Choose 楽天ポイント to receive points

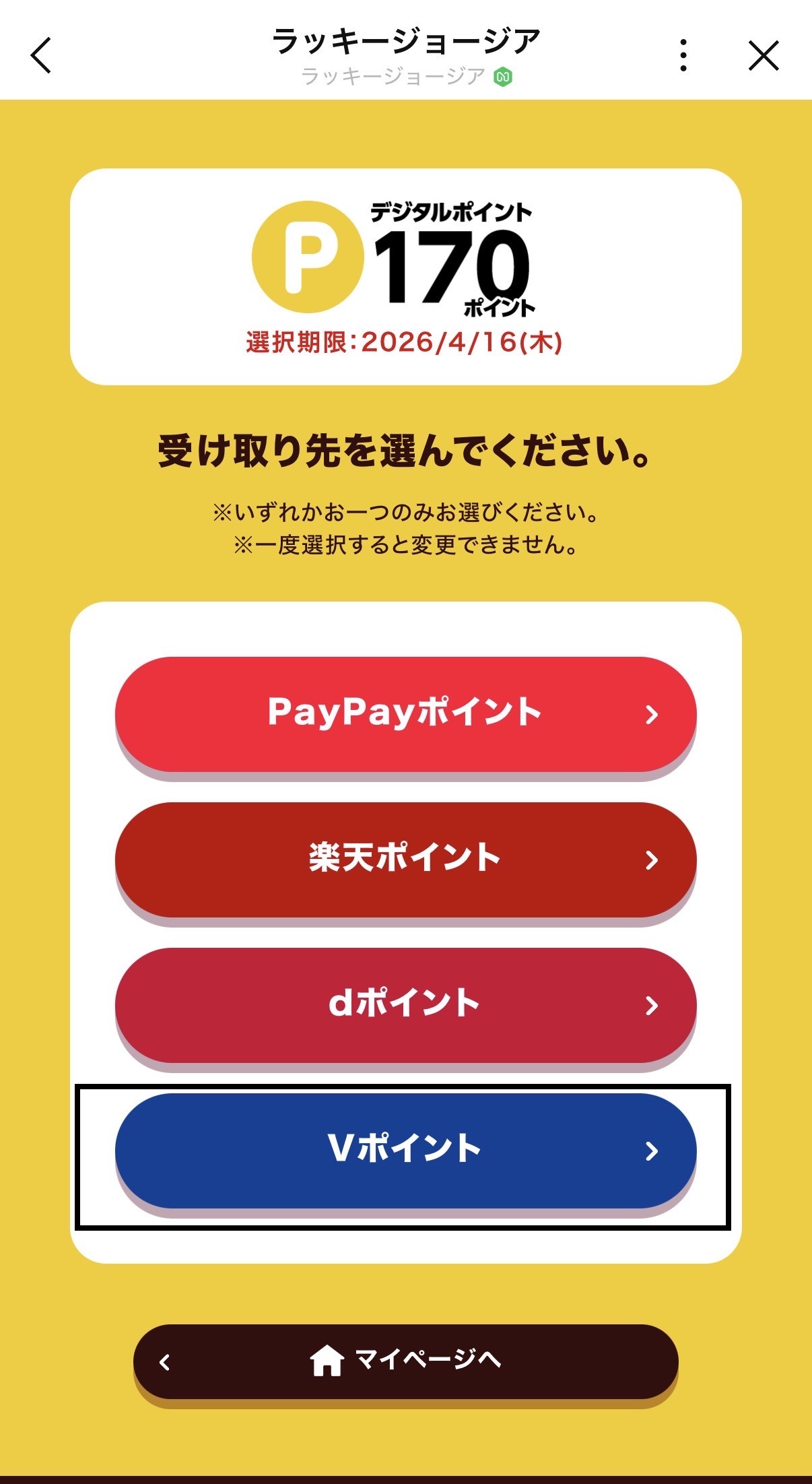(x=405, y=860)
